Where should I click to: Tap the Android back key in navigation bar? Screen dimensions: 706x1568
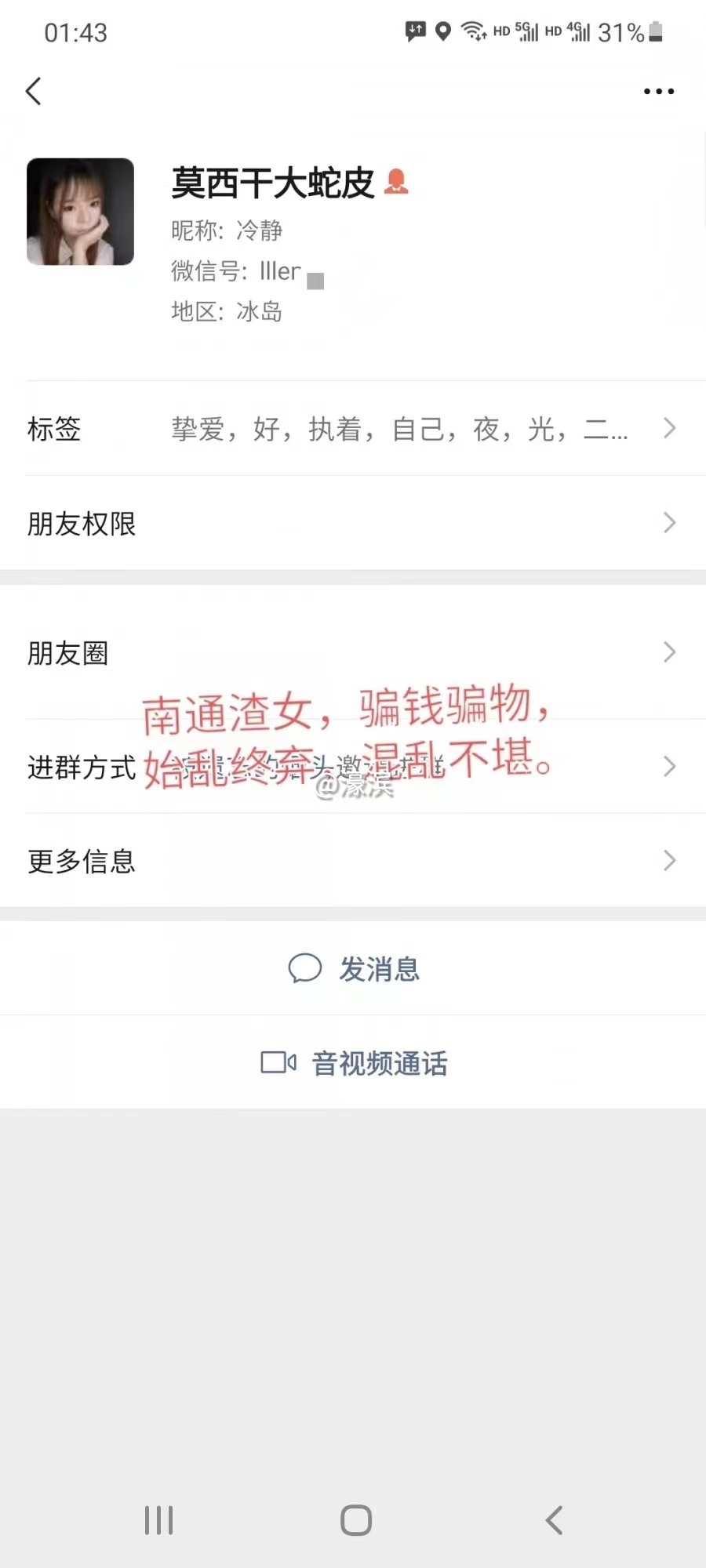click(x=554, y=1519)
